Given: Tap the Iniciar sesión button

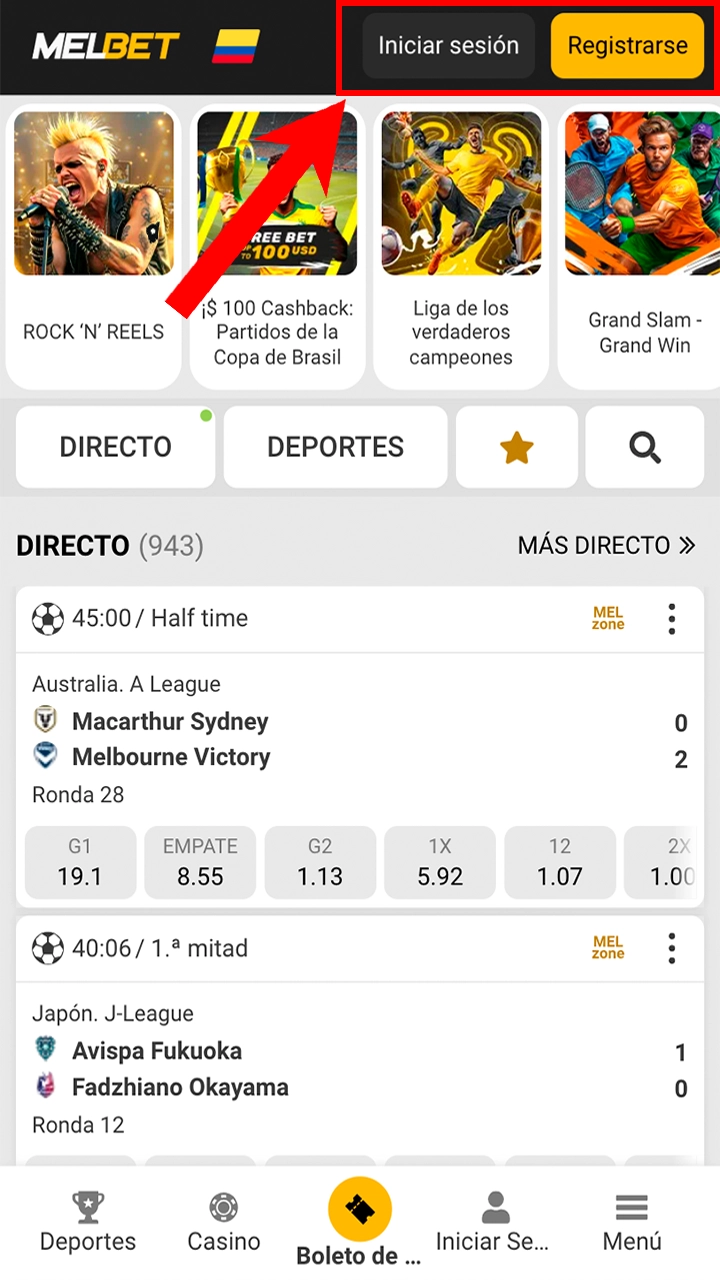Looking at the screenshot, I should pyautogui.click(x=448, y=46).
